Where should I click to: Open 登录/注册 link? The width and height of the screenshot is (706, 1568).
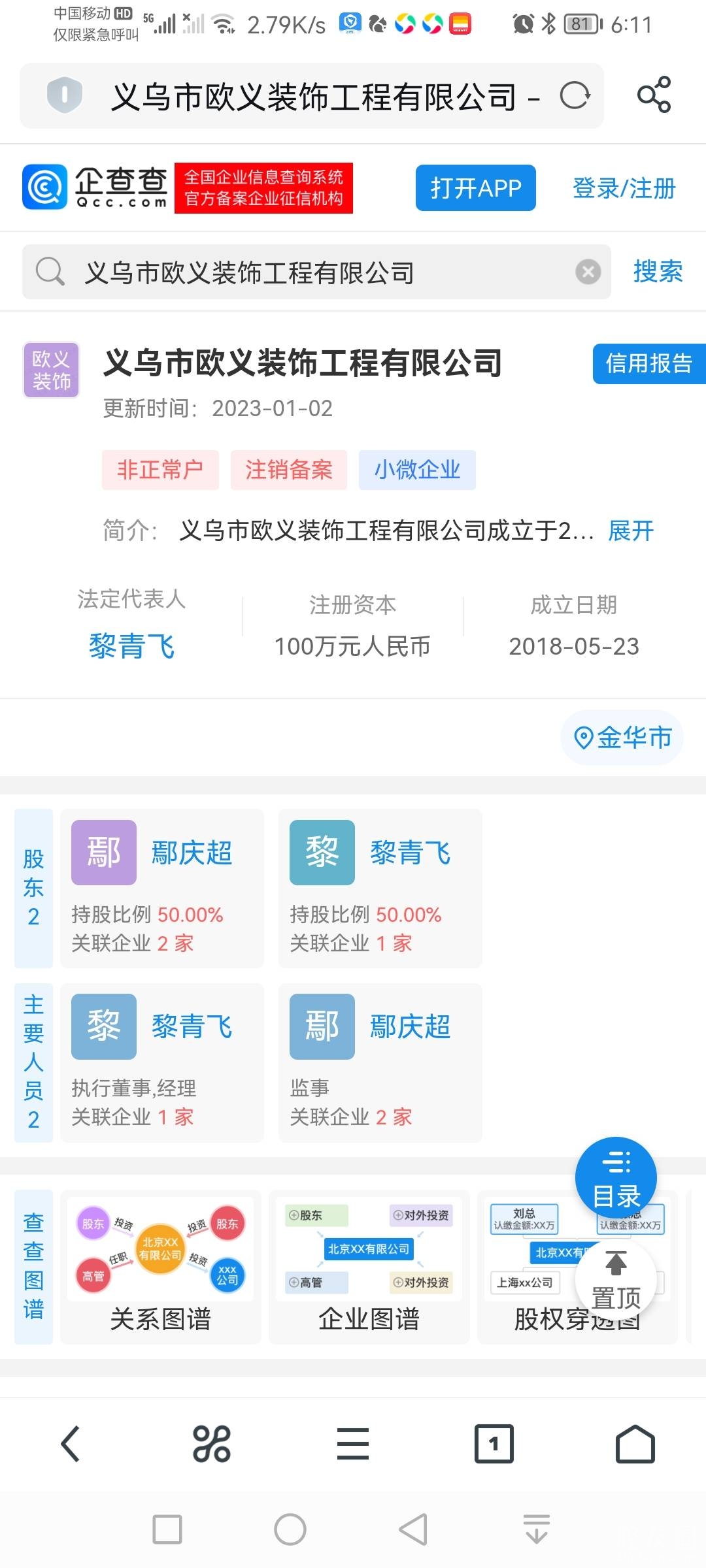624,188
